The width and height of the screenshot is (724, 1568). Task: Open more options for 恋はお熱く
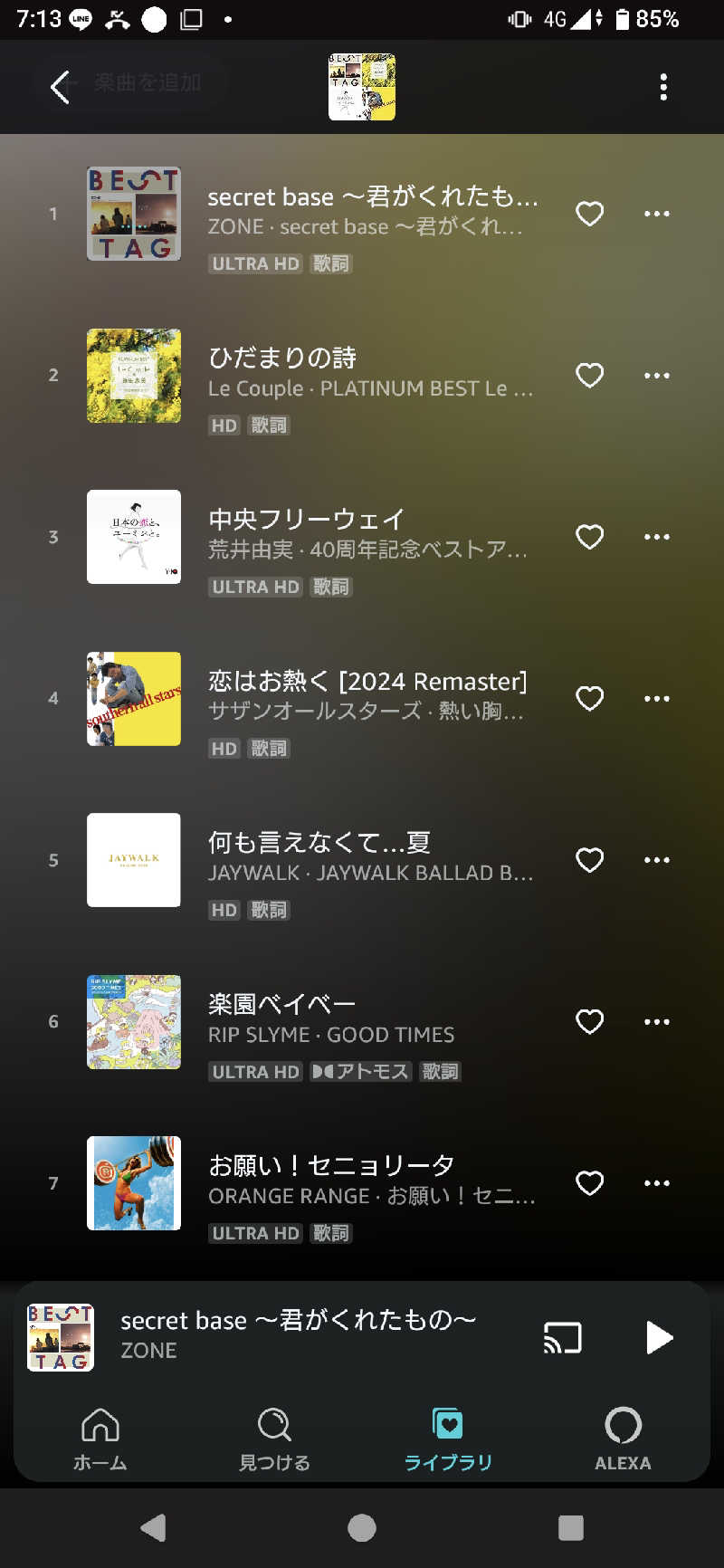(x=656, y=698)
